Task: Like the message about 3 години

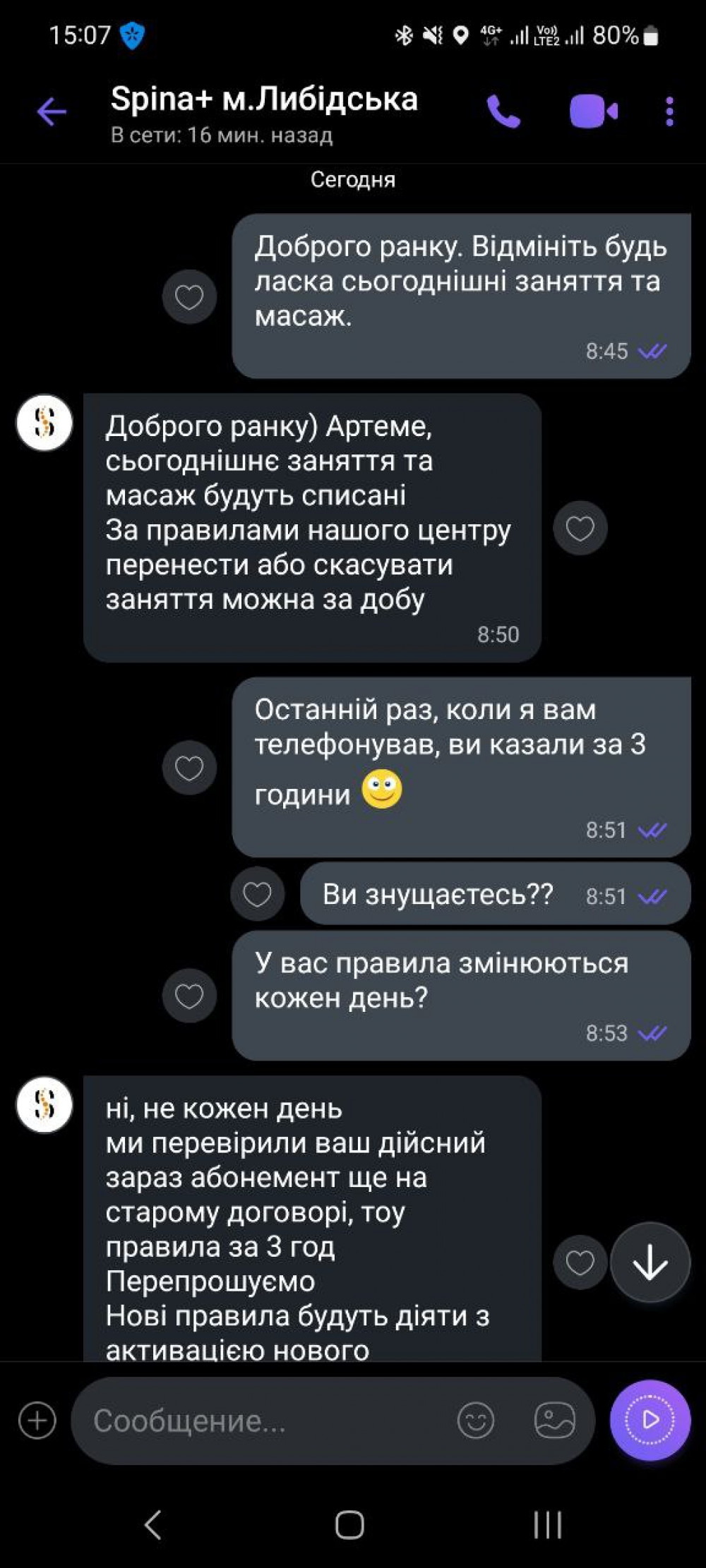Action: (x=189, y=768)
